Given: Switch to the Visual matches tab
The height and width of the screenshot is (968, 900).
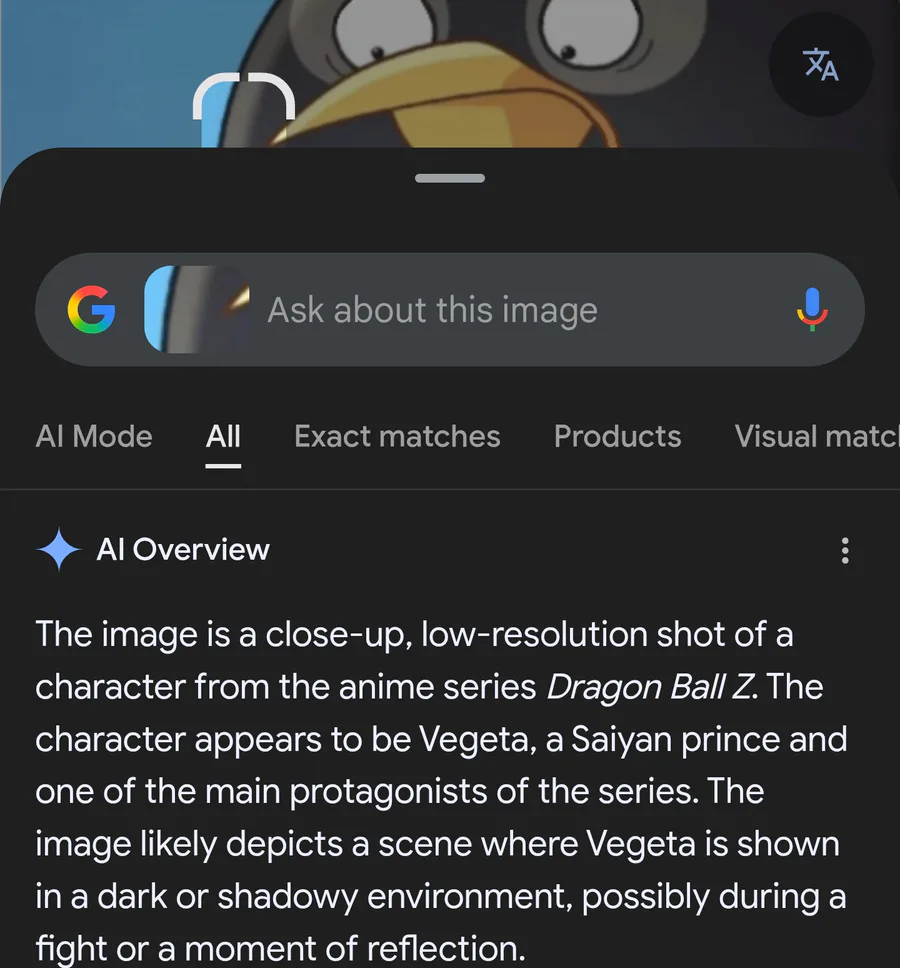Looking at the screenshot, I should (816, 436).
